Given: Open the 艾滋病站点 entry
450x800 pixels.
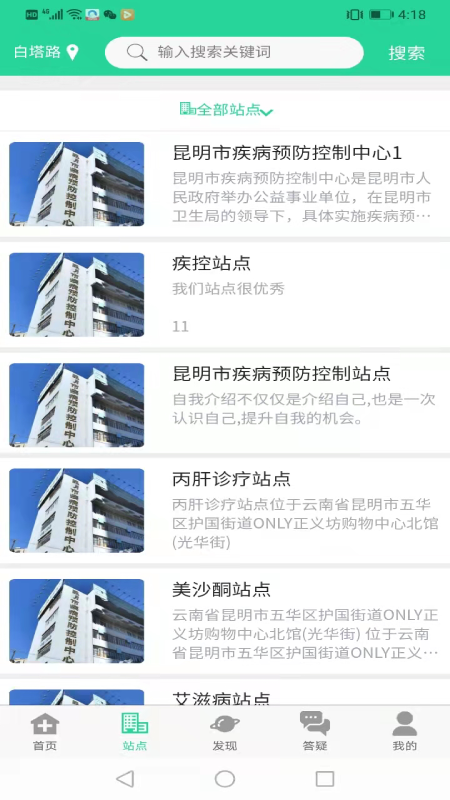Looking at the screenshot, I should tap(225, 692).
